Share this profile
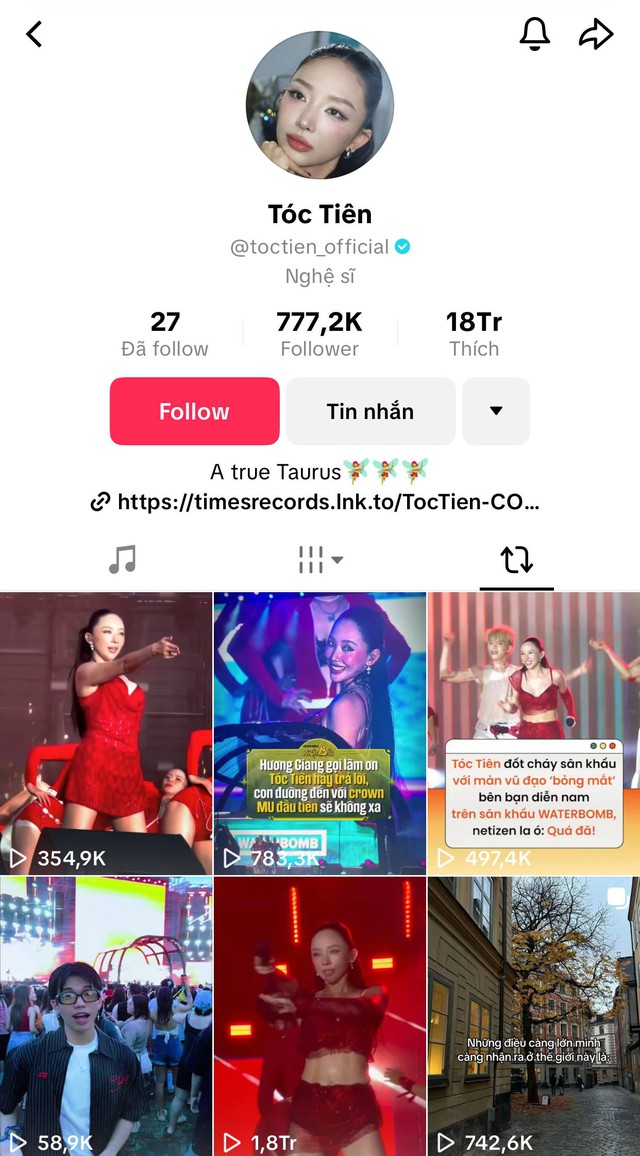640x1156 pixels. coord(596,35)
